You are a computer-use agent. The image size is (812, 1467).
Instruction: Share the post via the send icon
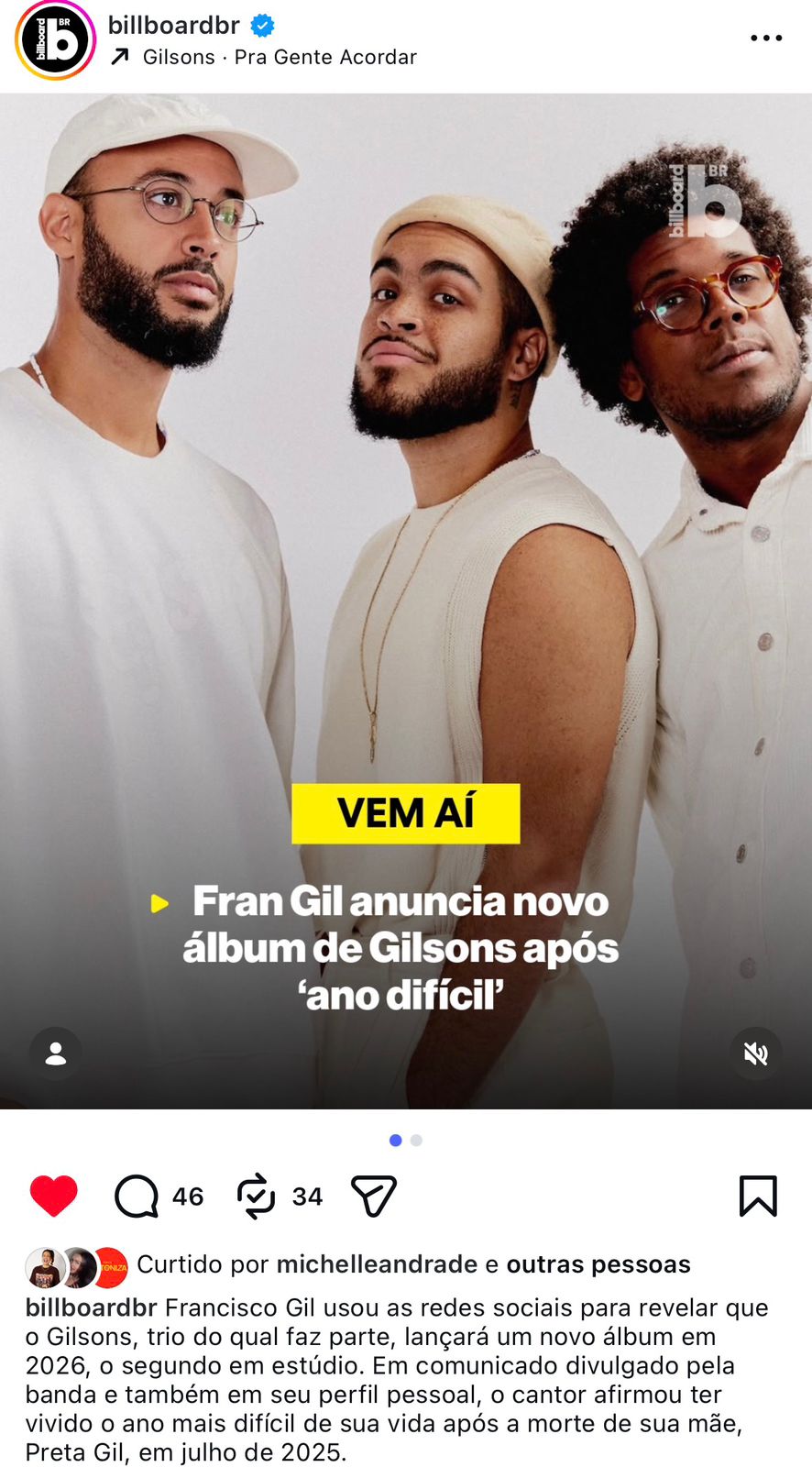(x=374, y=1196)
